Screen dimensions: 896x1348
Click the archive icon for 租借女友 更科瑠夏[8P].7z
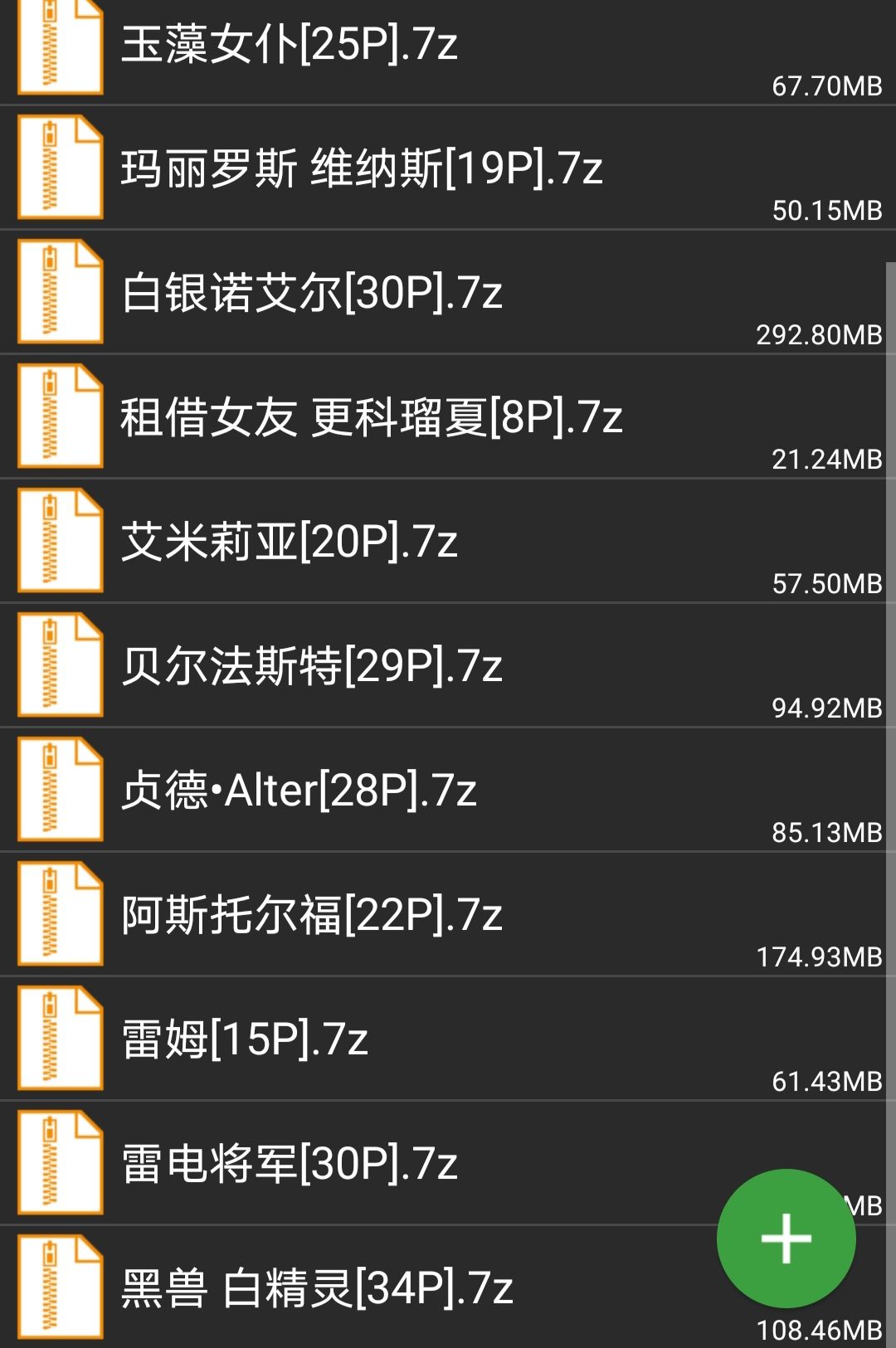pyautogui.click(x=59, y=416)
